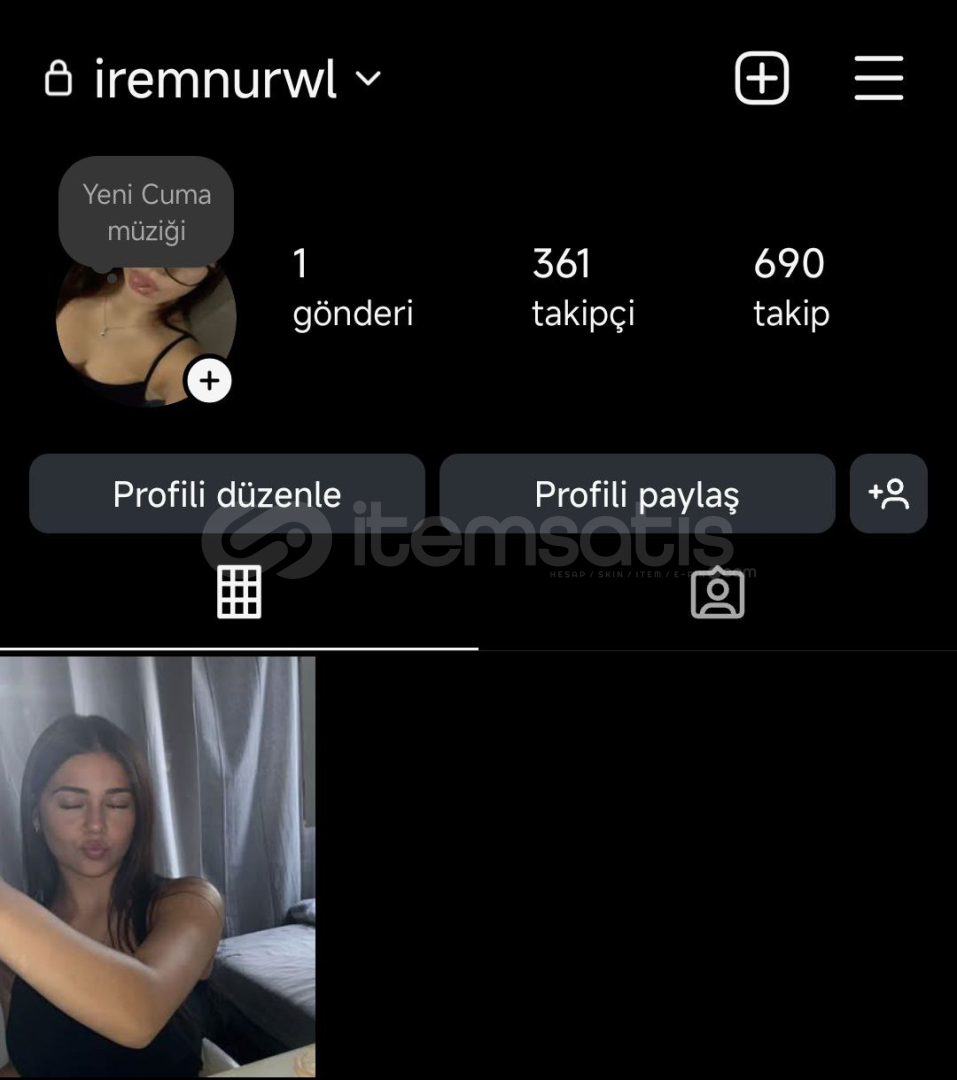Tap Profili düzenle button
The height and width of the screenshot is (1080, 957).
(227, 494)
